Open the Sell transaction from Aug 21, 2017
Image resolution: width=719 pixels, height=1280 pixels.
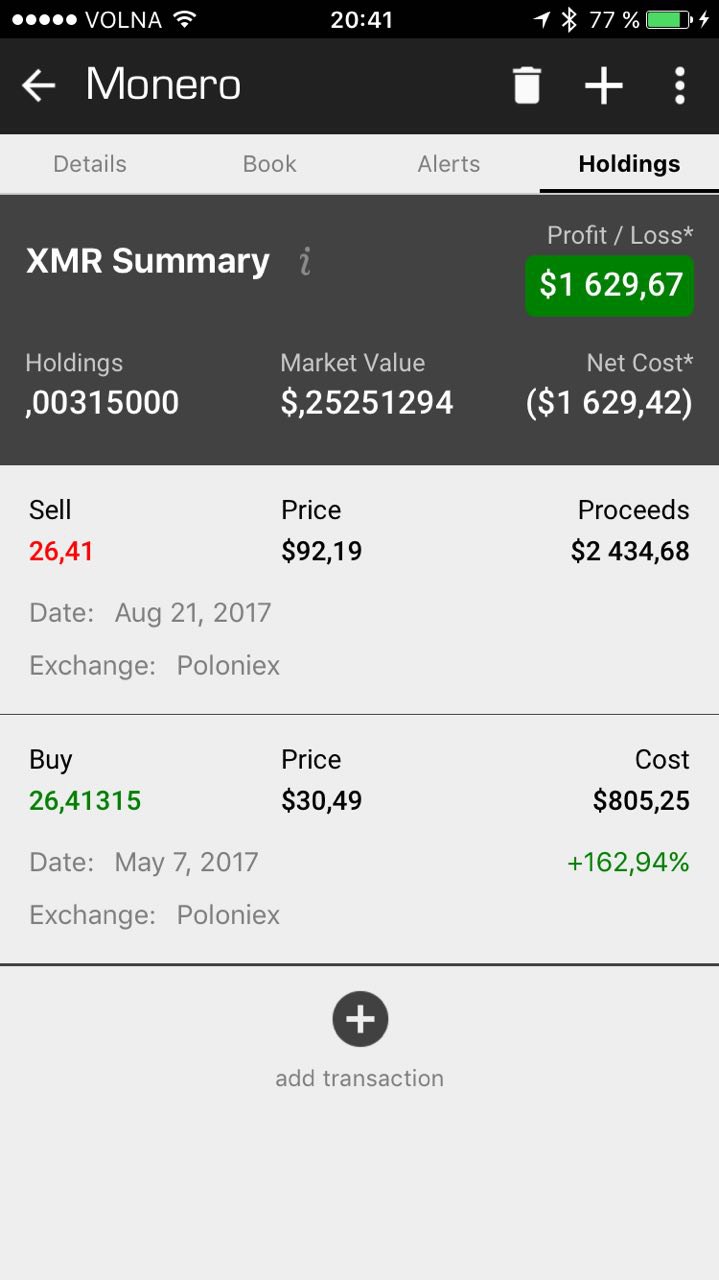click(x=359, y=590)
